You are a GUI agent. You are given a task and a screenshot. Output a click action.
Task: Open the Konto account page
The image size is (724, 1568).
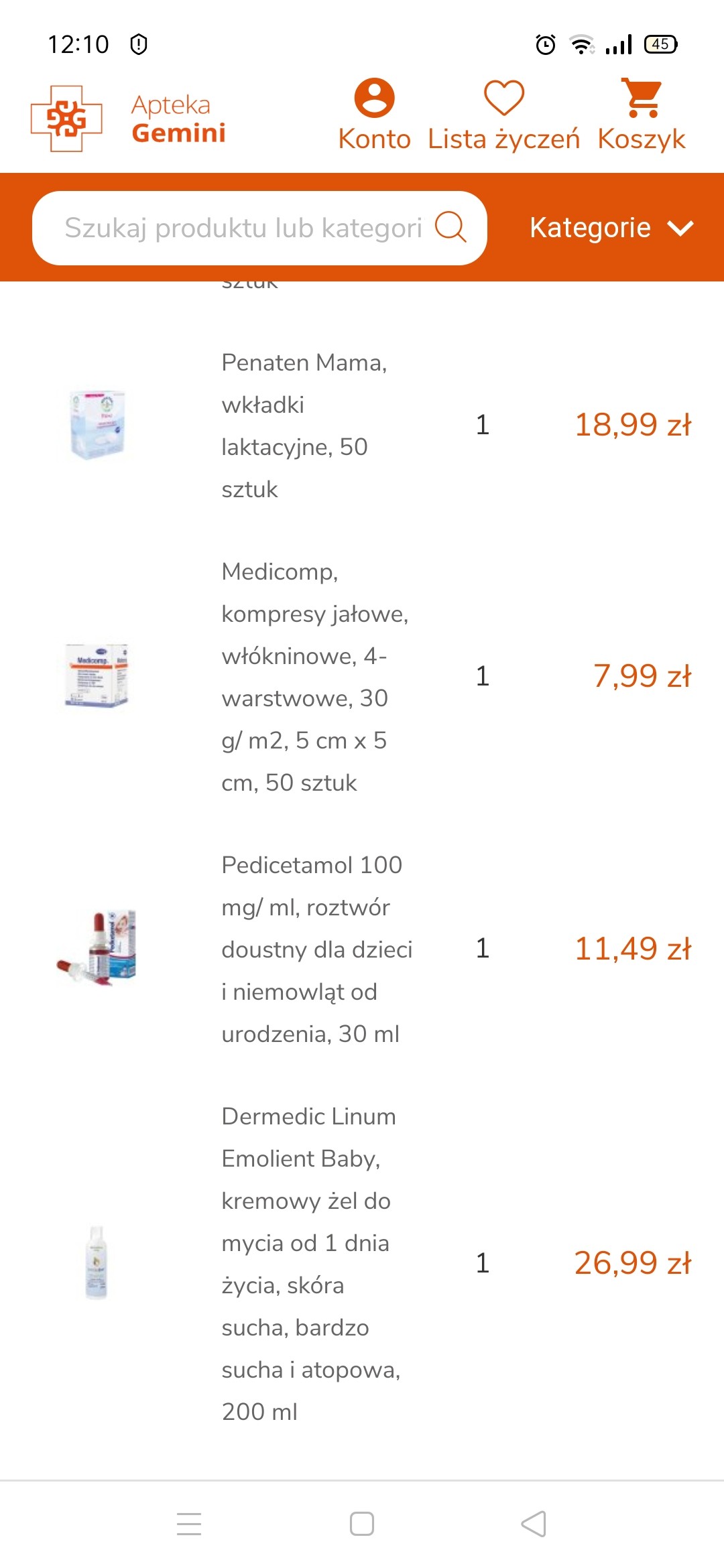(x=374, y=115)
